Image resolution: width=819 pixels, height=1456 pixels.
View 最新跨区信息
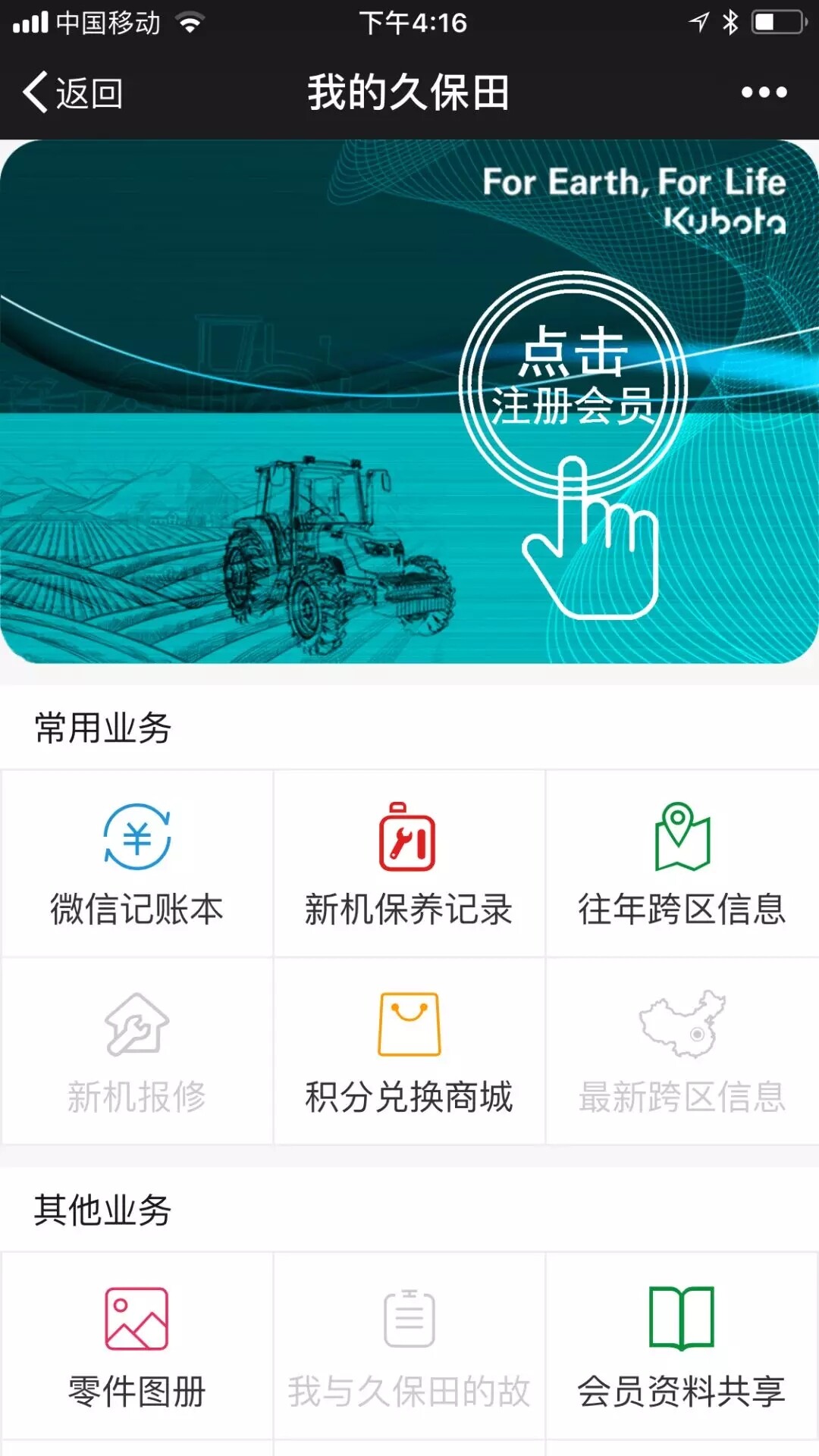point(682,1052)
